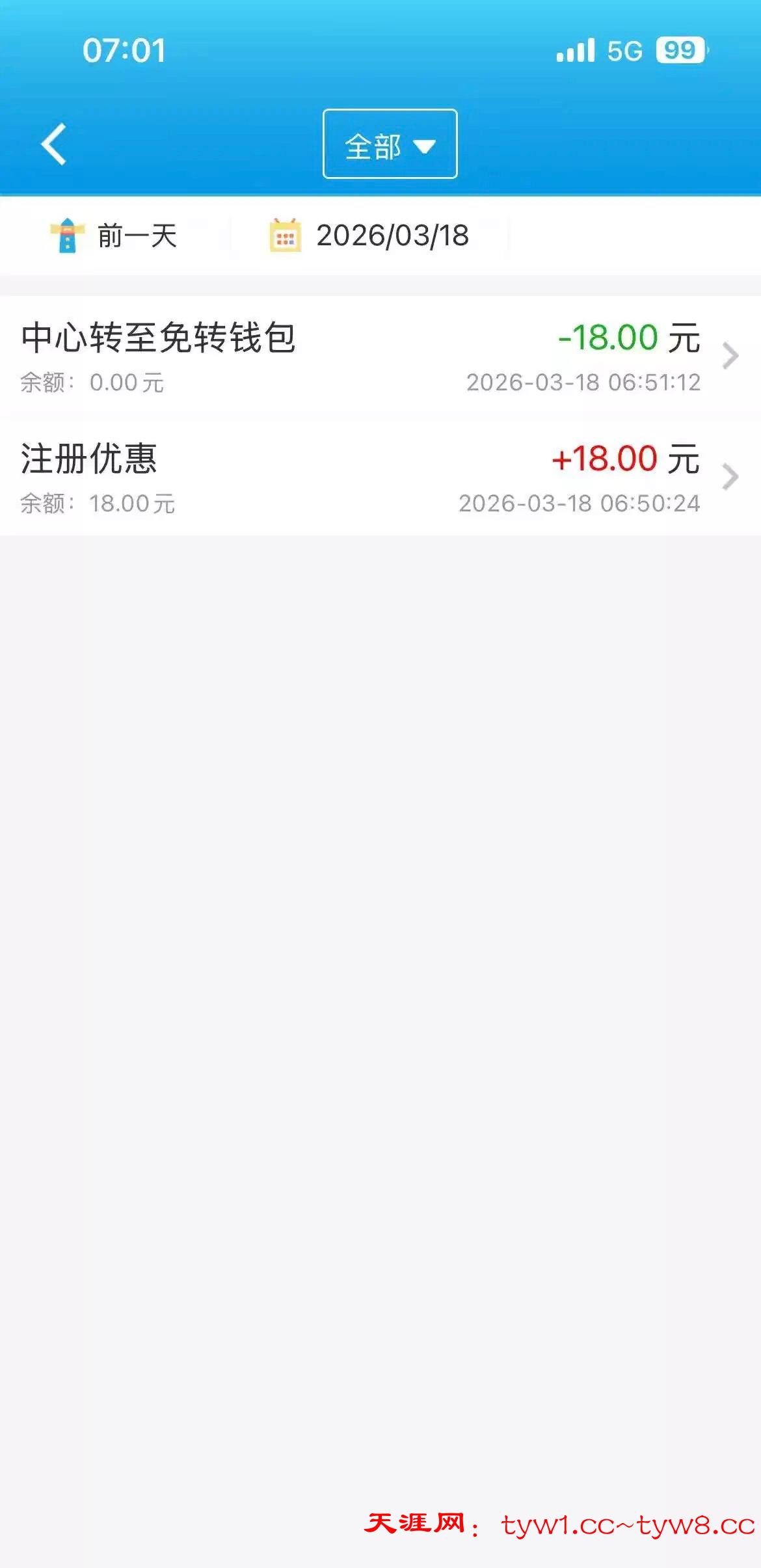Open the 中心转至免转钱包 transaction details
This screenshot has width=761, height=1568.
380,357
